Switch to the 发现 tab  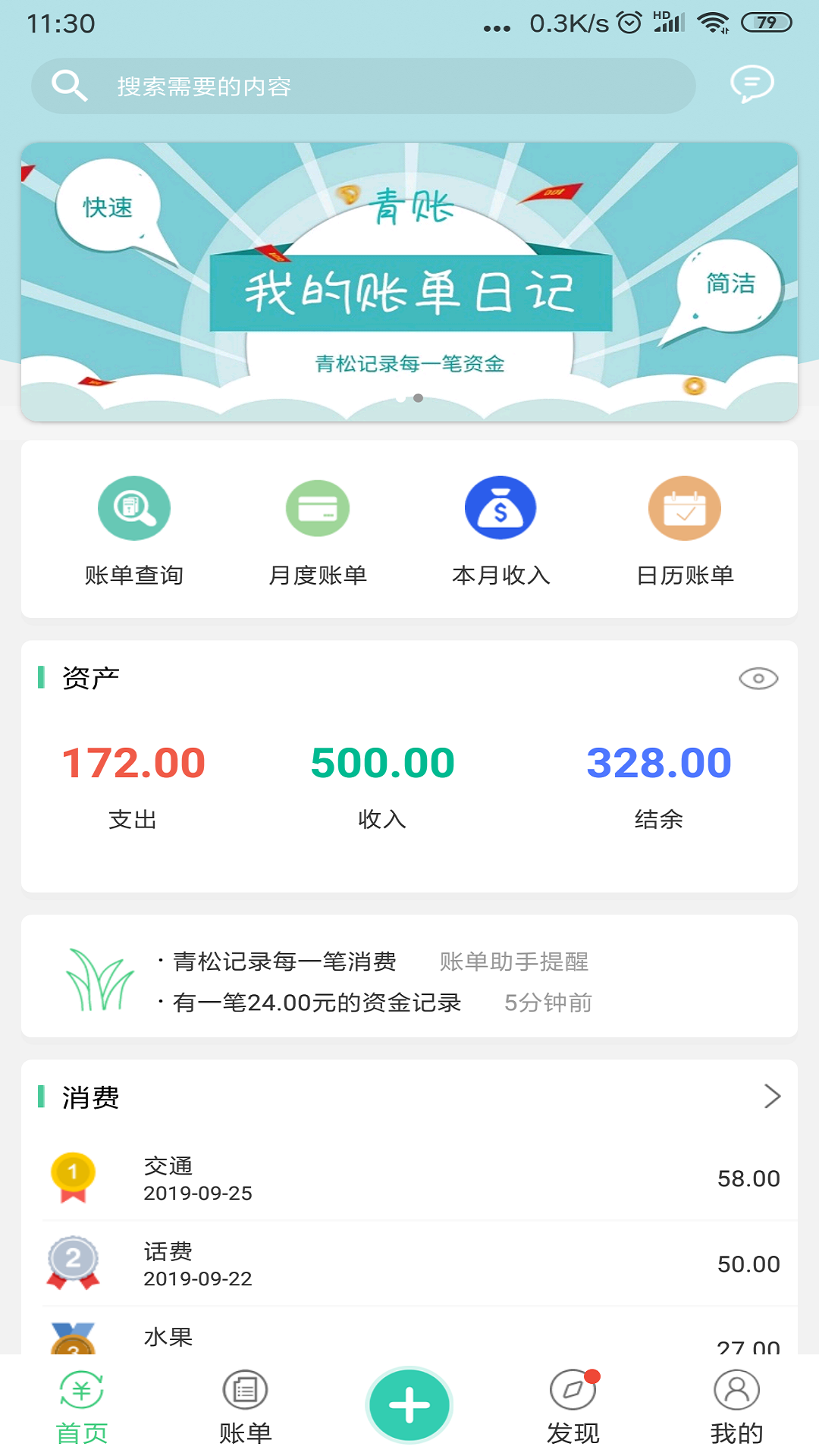point(573,1407)
